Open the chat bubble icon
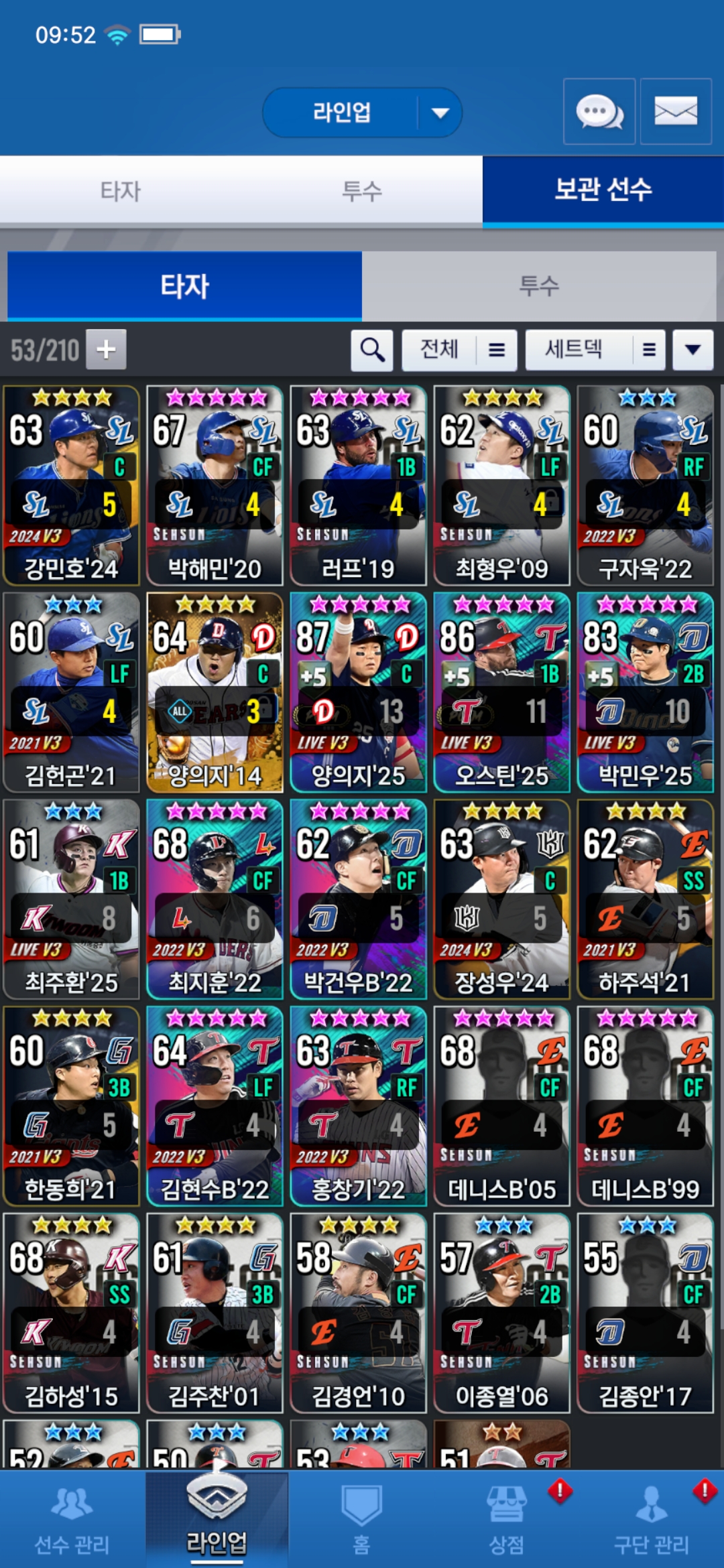Image resolution: width=724 pixels, height=1568 pixels. click(x=599, y=111)
